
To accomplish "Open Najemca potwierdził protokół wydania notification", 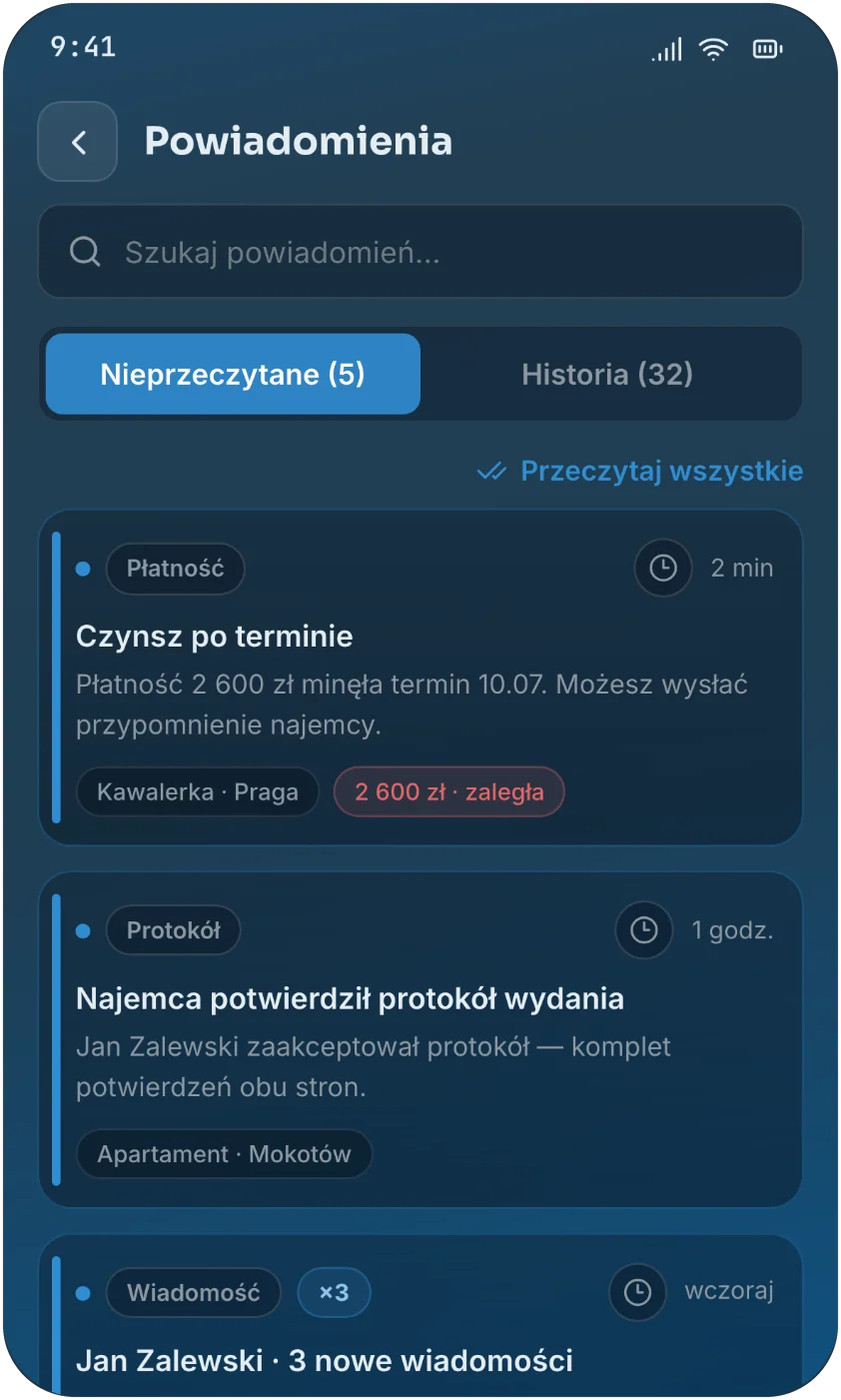I will pyautogui.click(x=420, y=1039).
